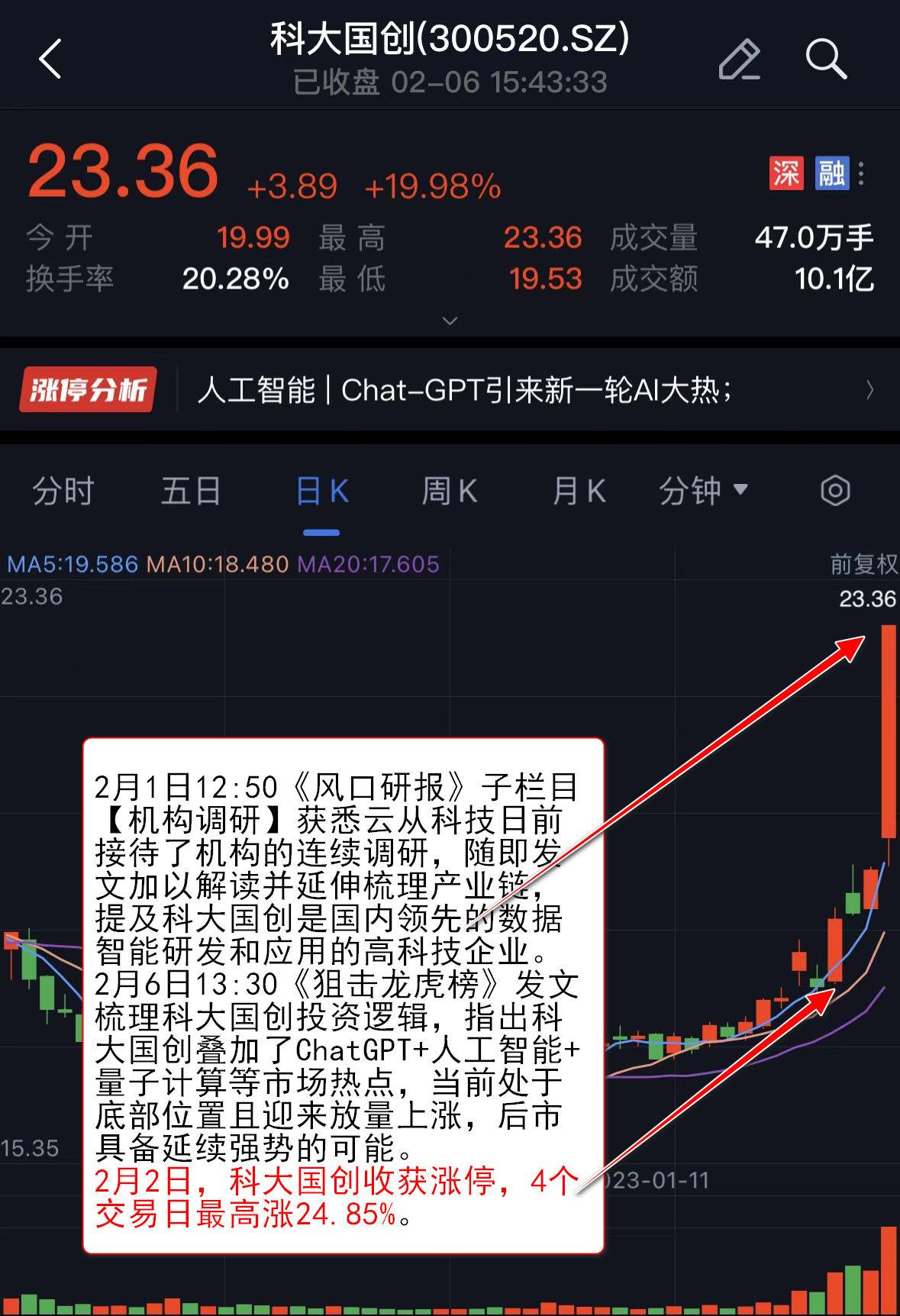Switch to the 五日 chart tab

[x=191, y=491]
